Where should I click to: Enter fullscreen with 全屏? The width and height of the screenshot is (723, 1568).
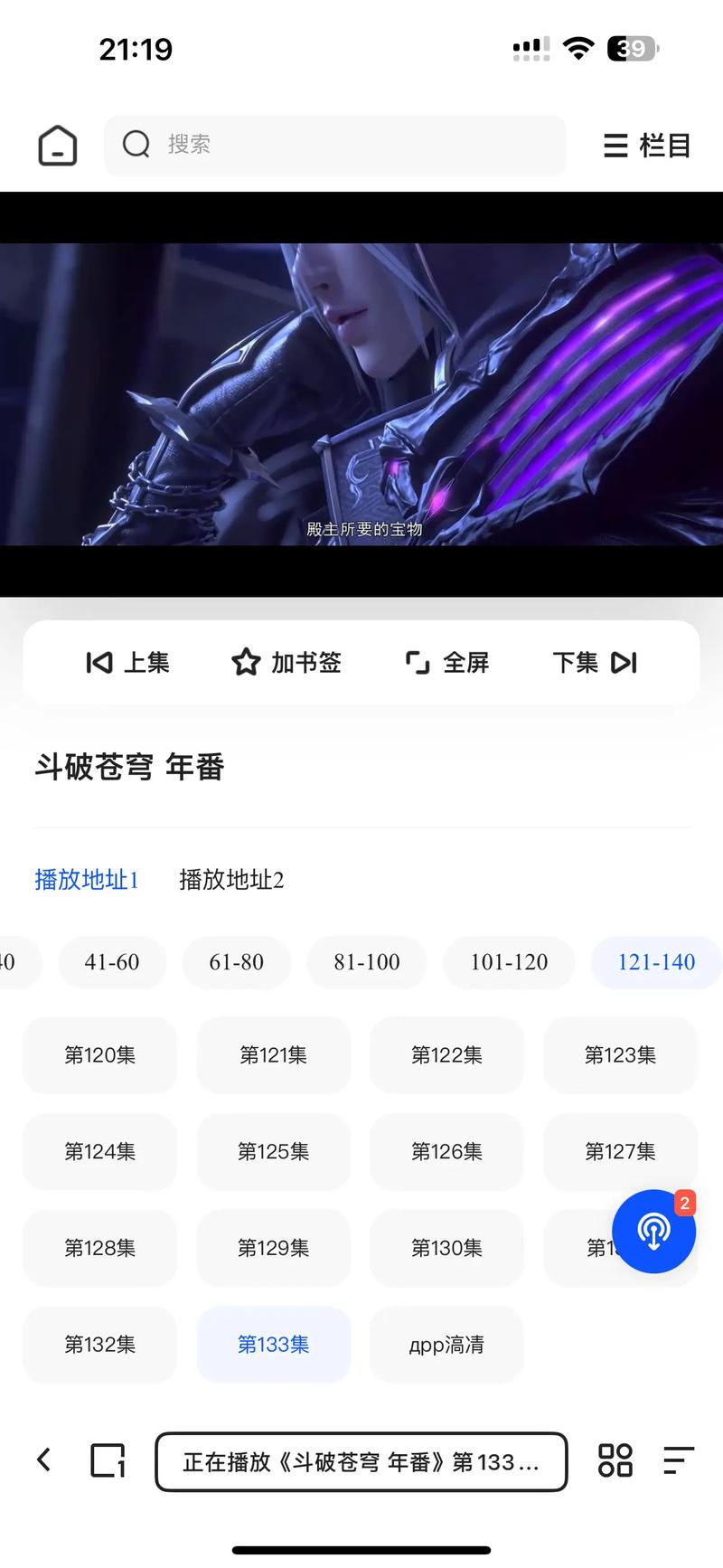pyautogui.click(x=447, y=663)
